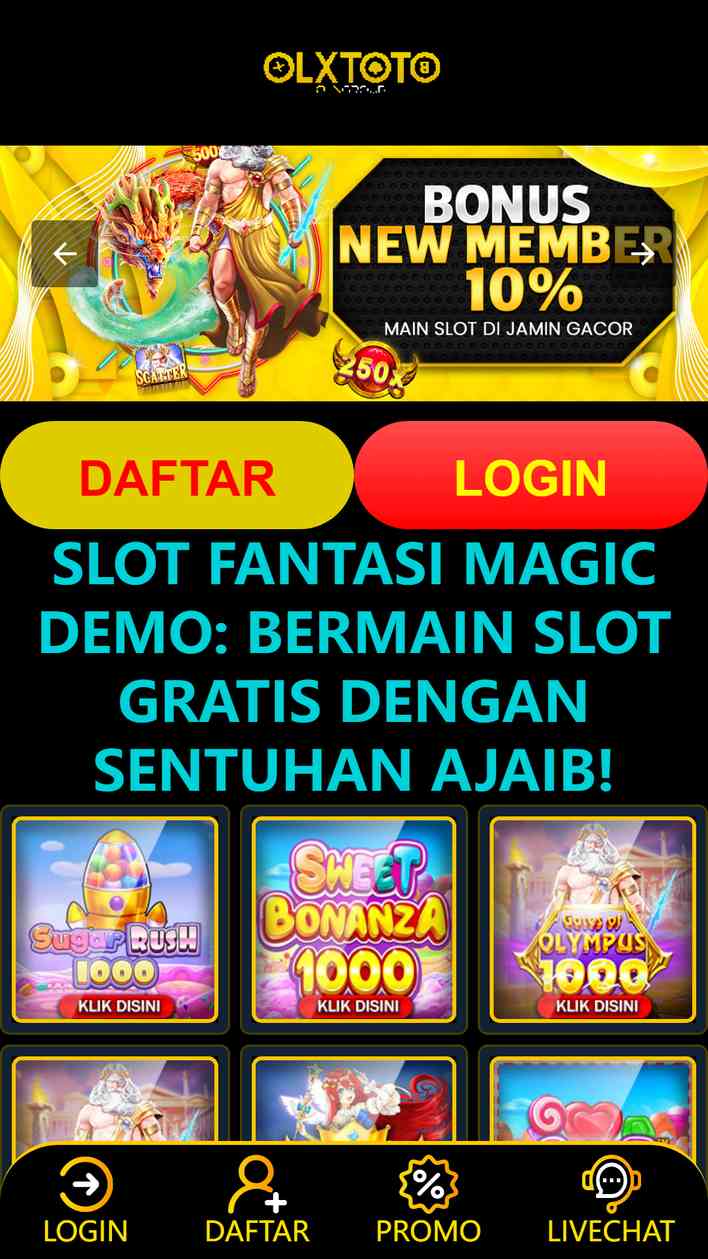Viewport: 708px width, 1259px height.
Task: Open the Bonus New Member 10% banner
Action: [x=354, y=273]
